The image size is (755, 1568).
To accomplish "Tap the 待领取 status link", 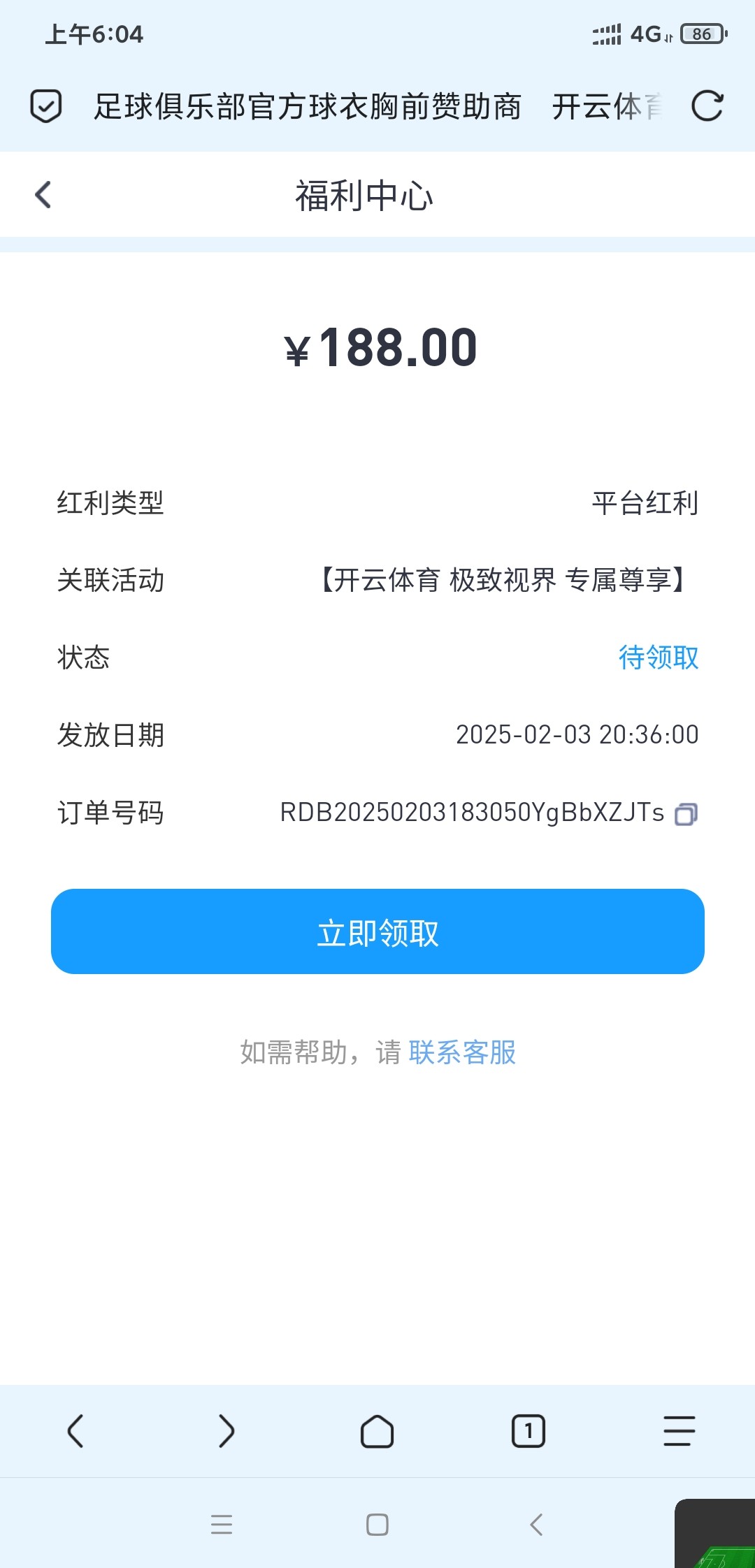I will (x=659, y=658).
